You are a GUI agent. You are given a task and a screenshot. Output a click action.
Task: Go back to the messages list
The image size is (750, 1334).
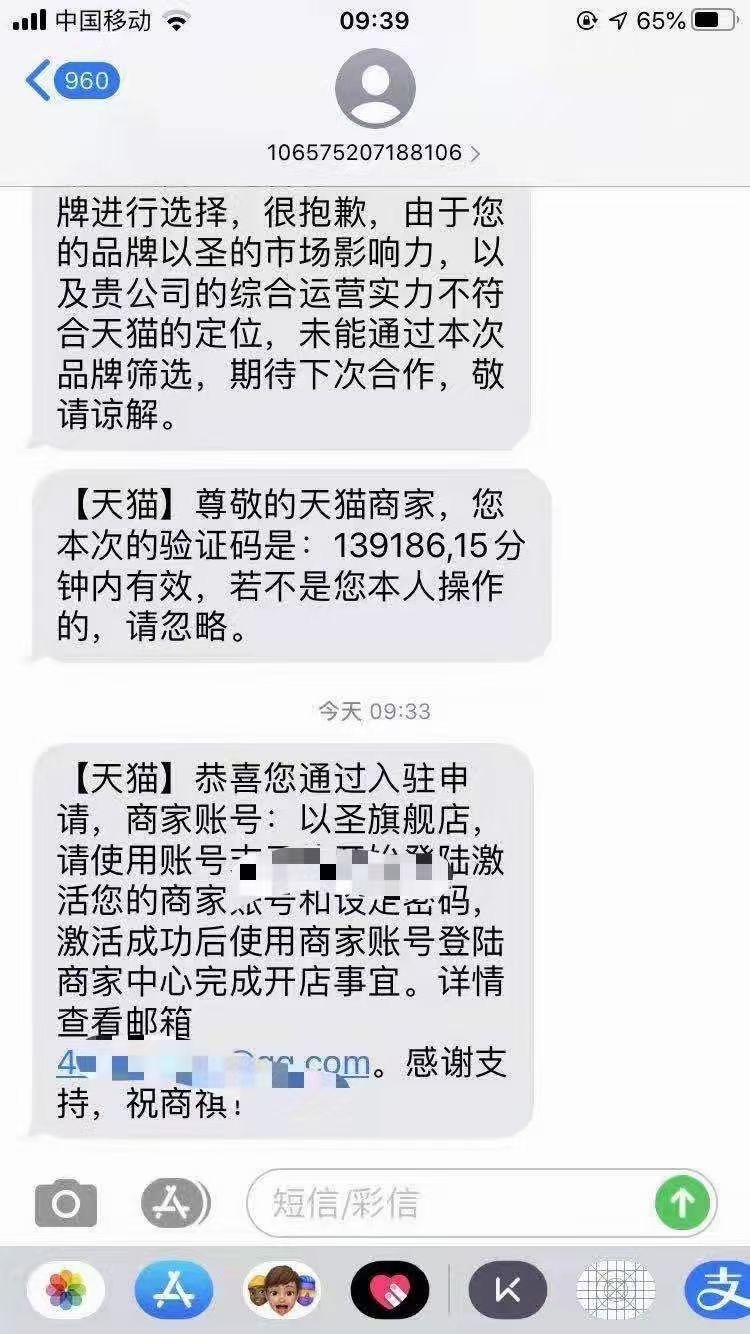(x=72, y=80)
